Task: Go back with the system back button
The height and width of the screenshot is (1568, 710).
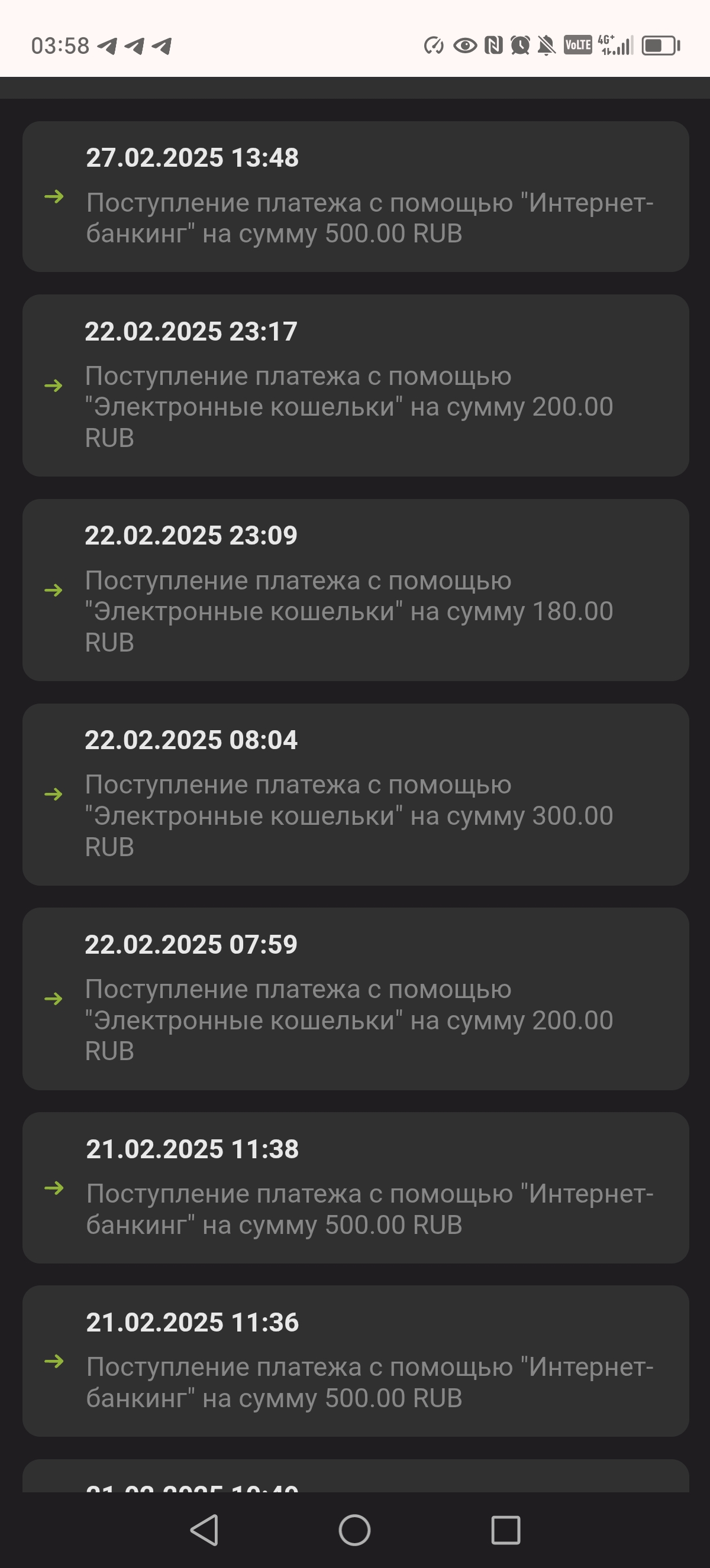Action: (205, 1530)
